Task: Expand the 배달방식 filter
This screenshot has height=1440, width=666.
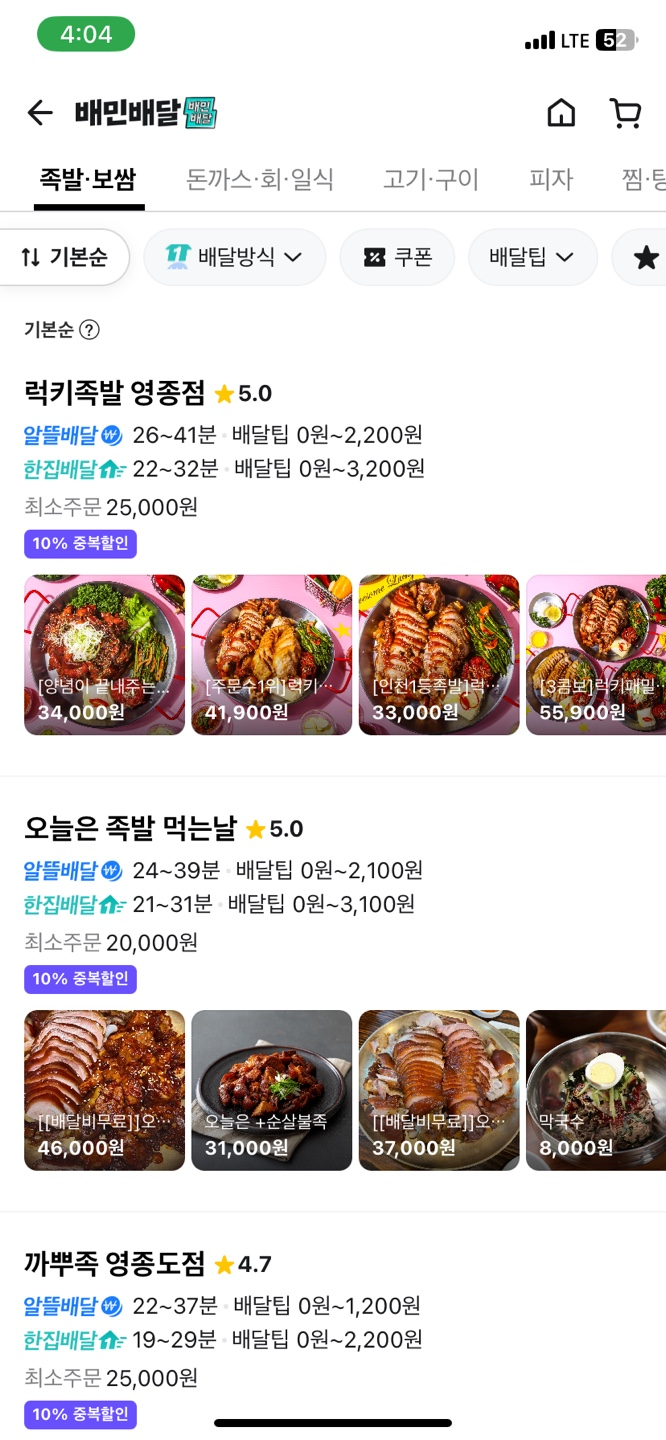Action: 234,257
